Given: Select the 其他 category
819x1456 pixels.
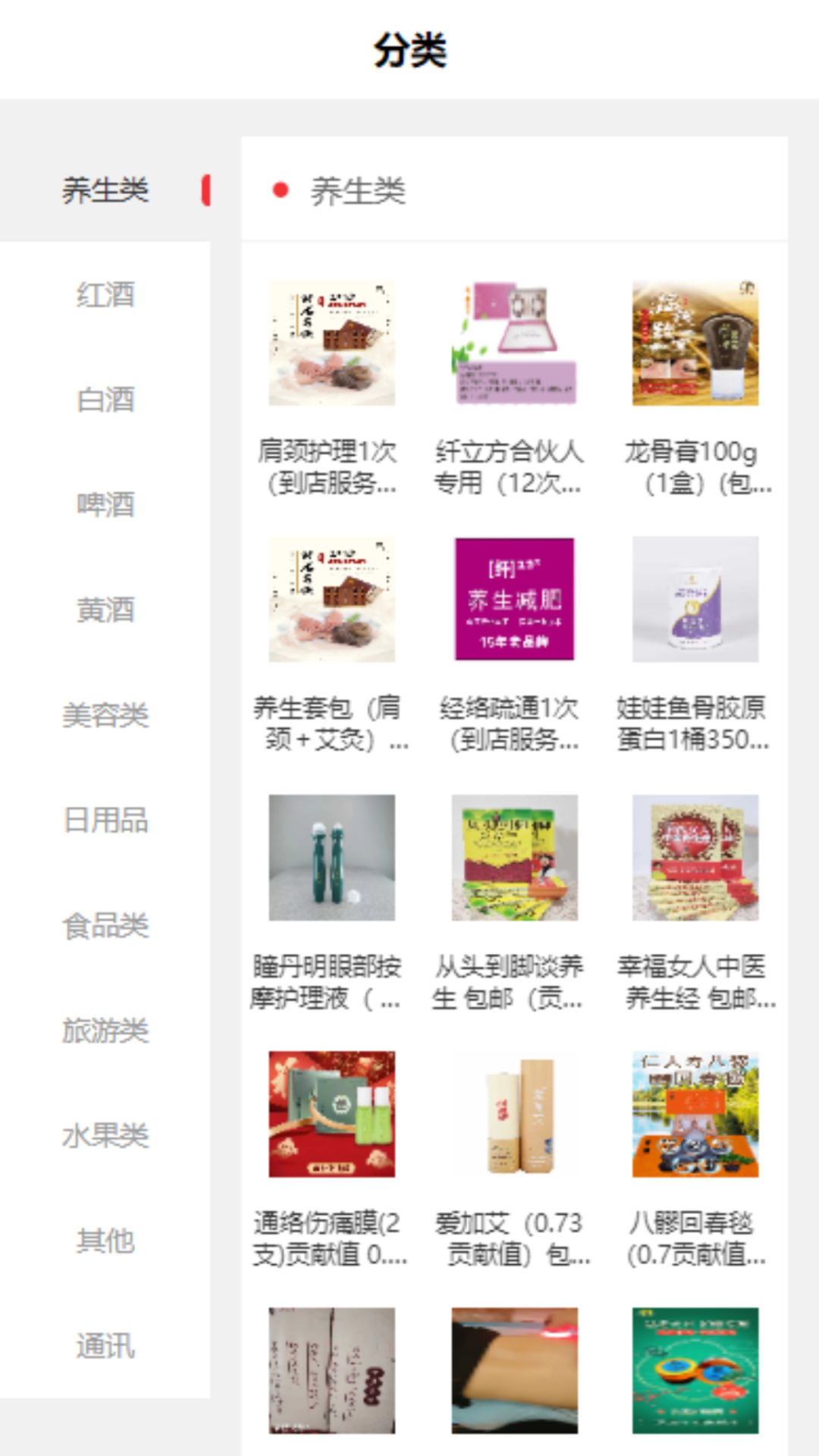Looking at the screenshot, I should (x=105, y=1241).
